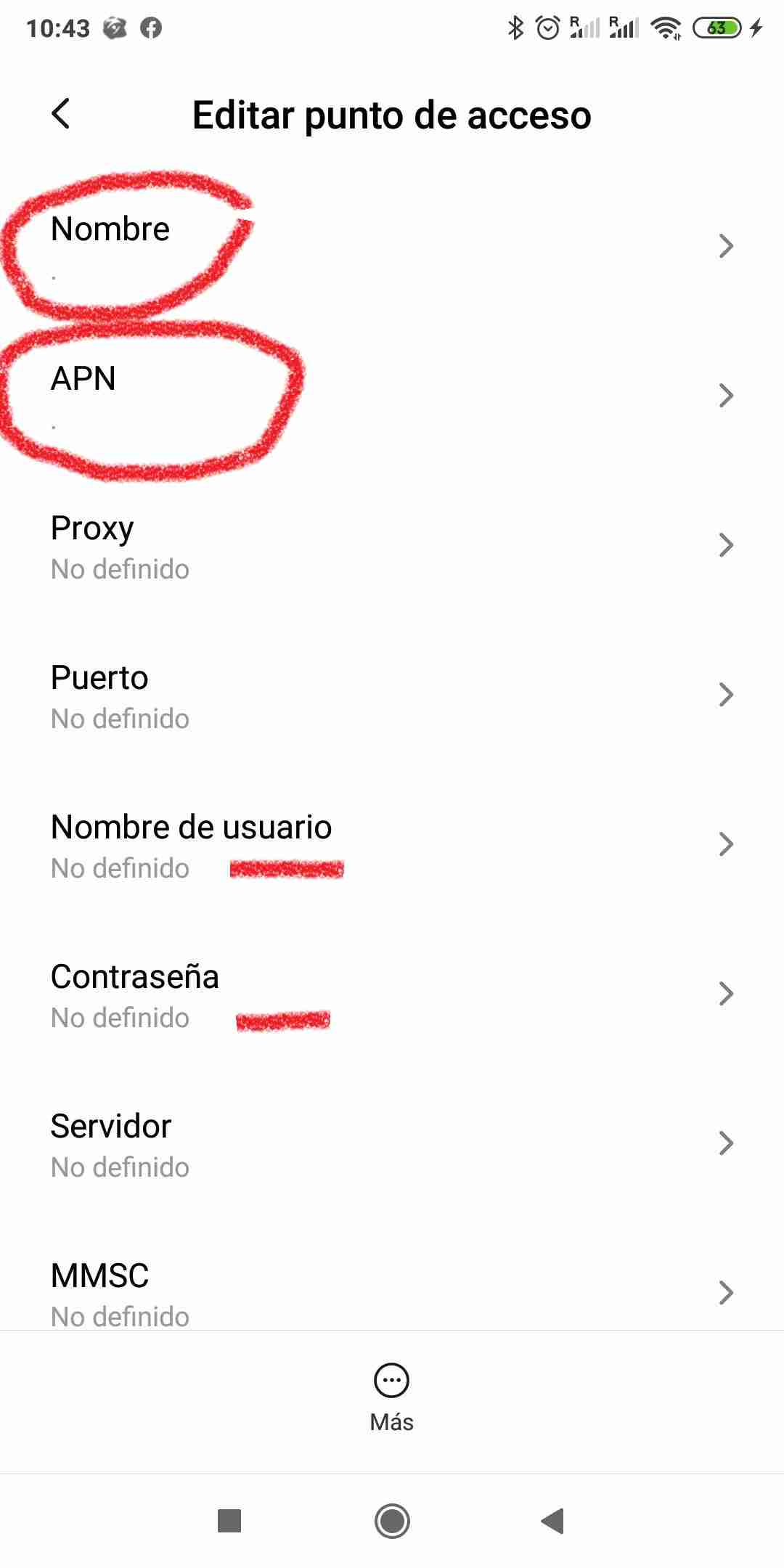The height and width of the screenshot is (1568, 784).
Task: Open Nombre de usuario settings
Action: click(x=392, y=844)
